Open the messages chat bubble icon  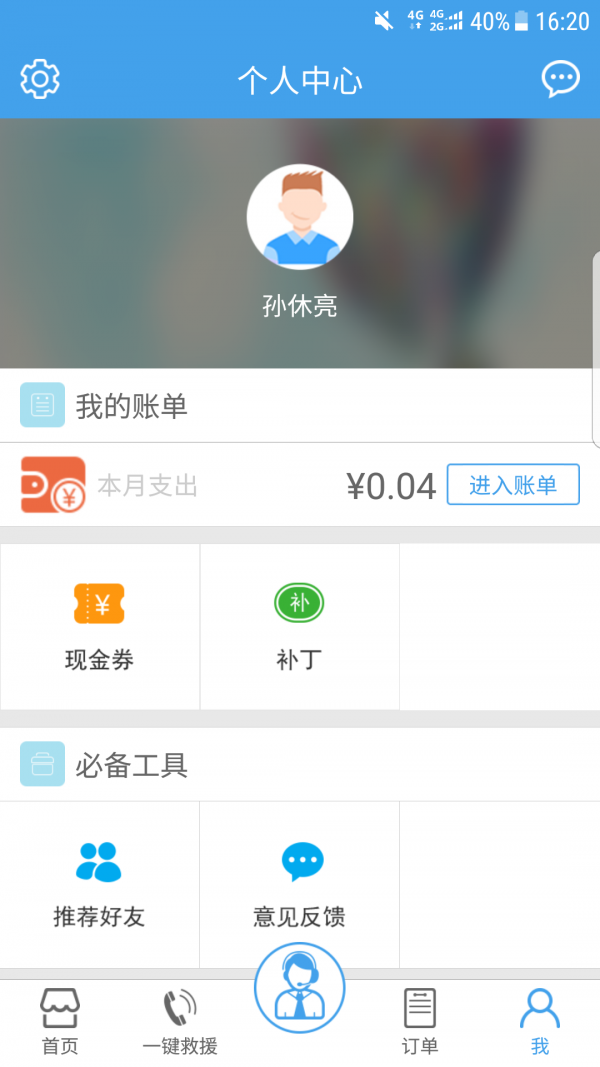(560, 79)
